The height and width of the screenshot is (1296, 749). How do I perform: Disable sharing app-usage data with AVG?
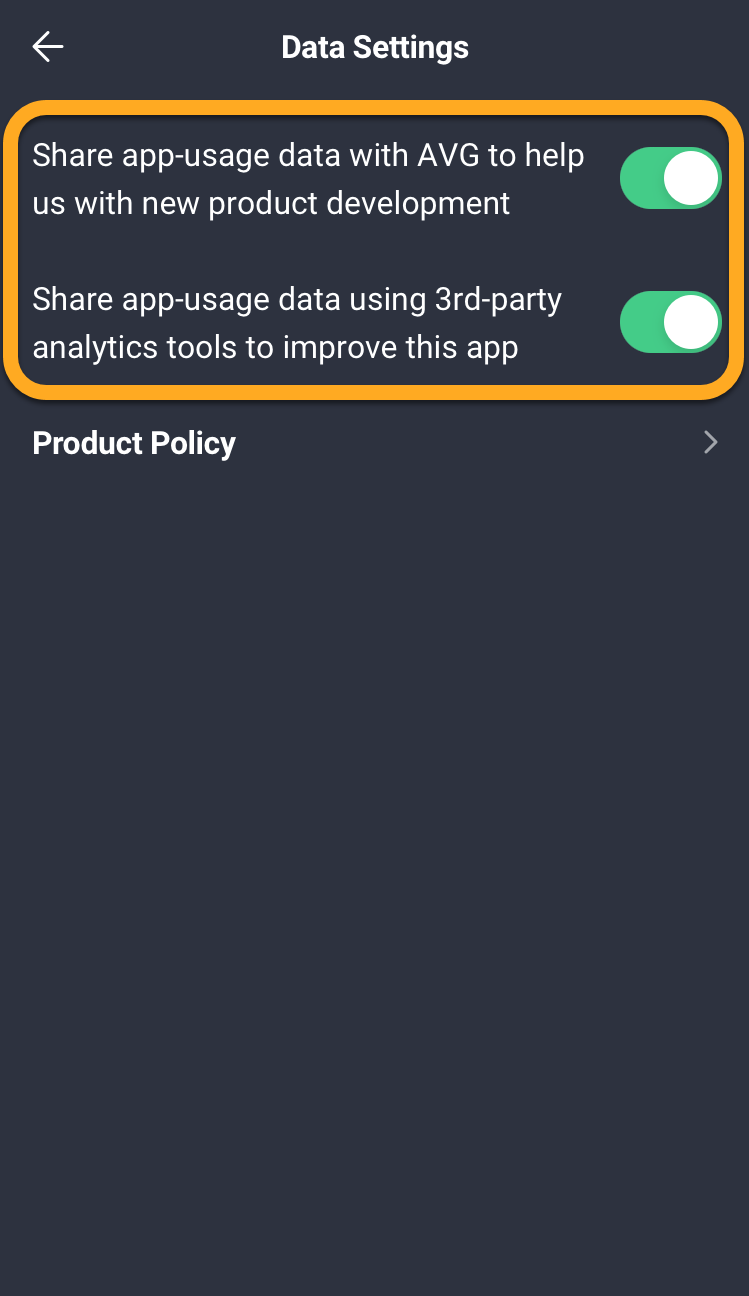[x=670, y=179]
